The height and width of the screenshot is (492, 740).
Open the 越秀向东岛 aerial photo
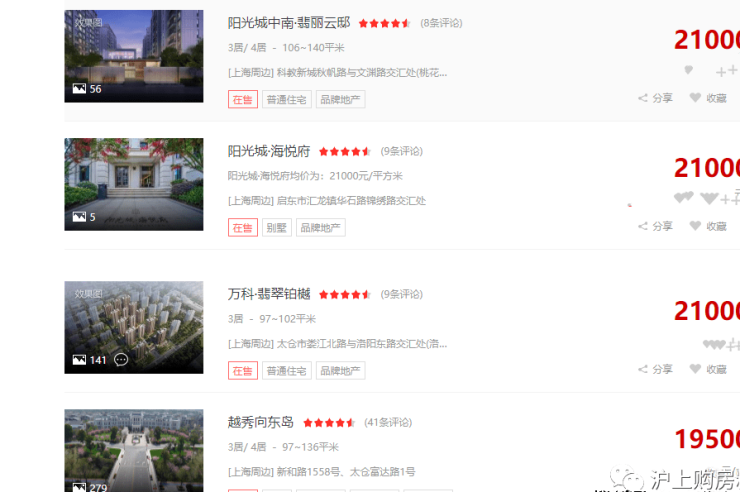coord(134,450)
